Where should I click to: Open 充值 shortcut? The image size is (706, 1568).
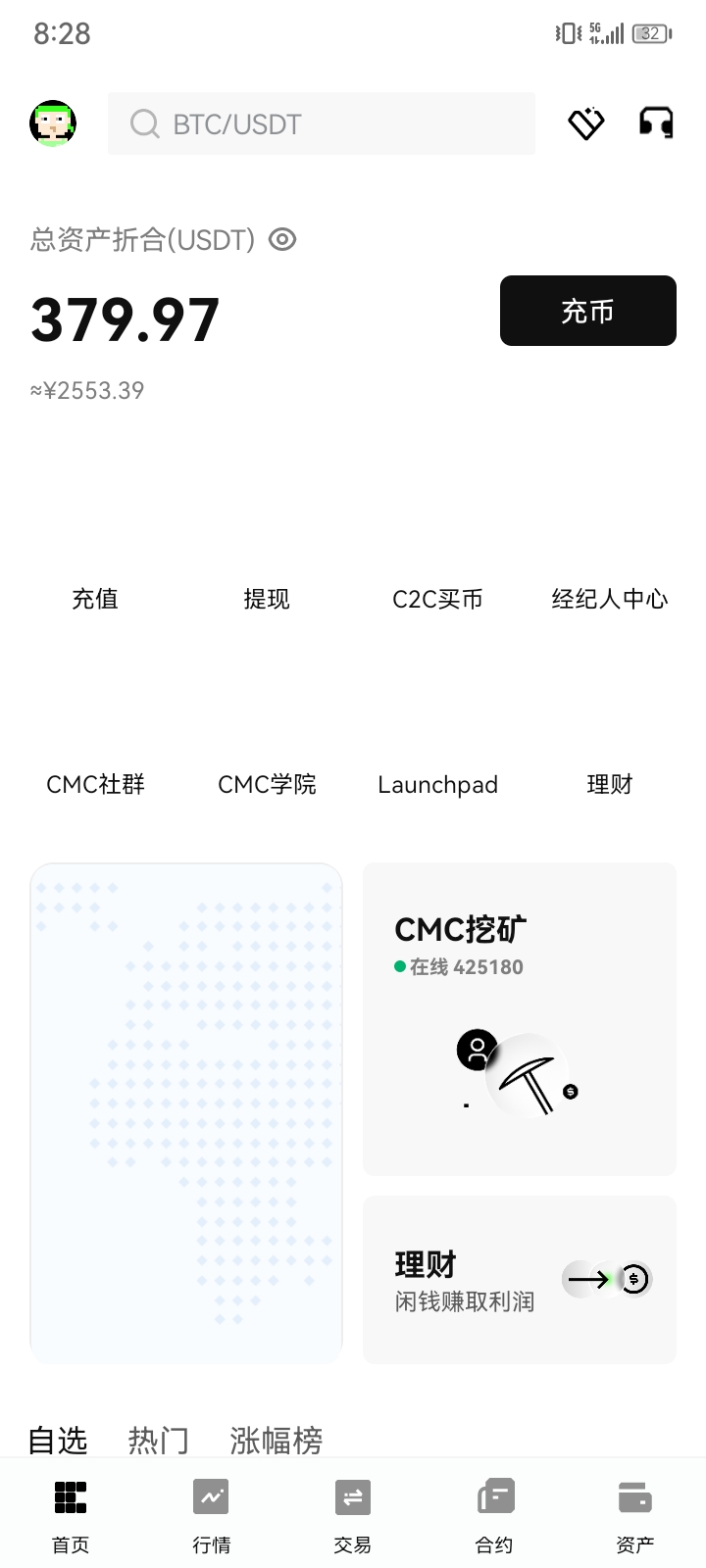pos(95,598)
